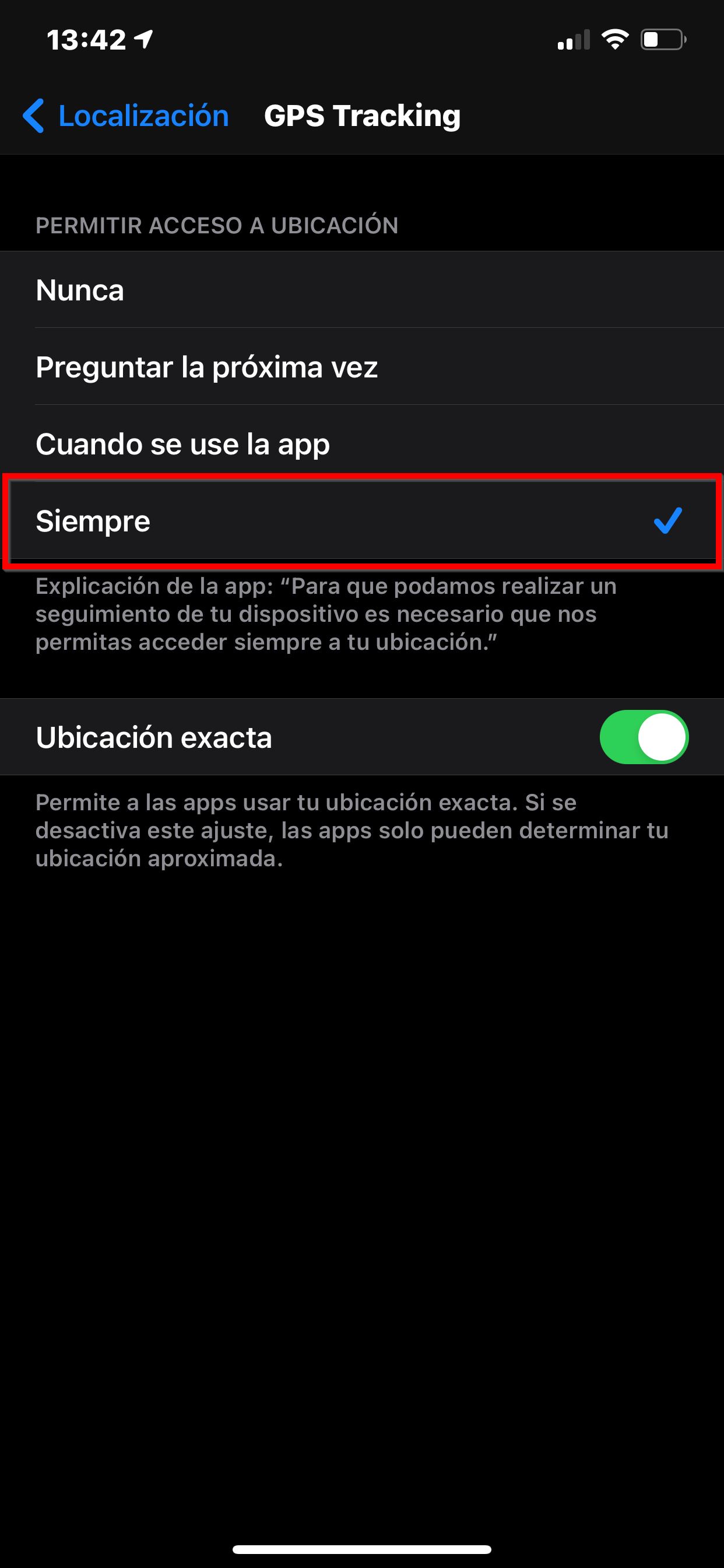Choose Preguntar la próxima vez
This screenshot has width=724, height=1568.
point(361,367)
